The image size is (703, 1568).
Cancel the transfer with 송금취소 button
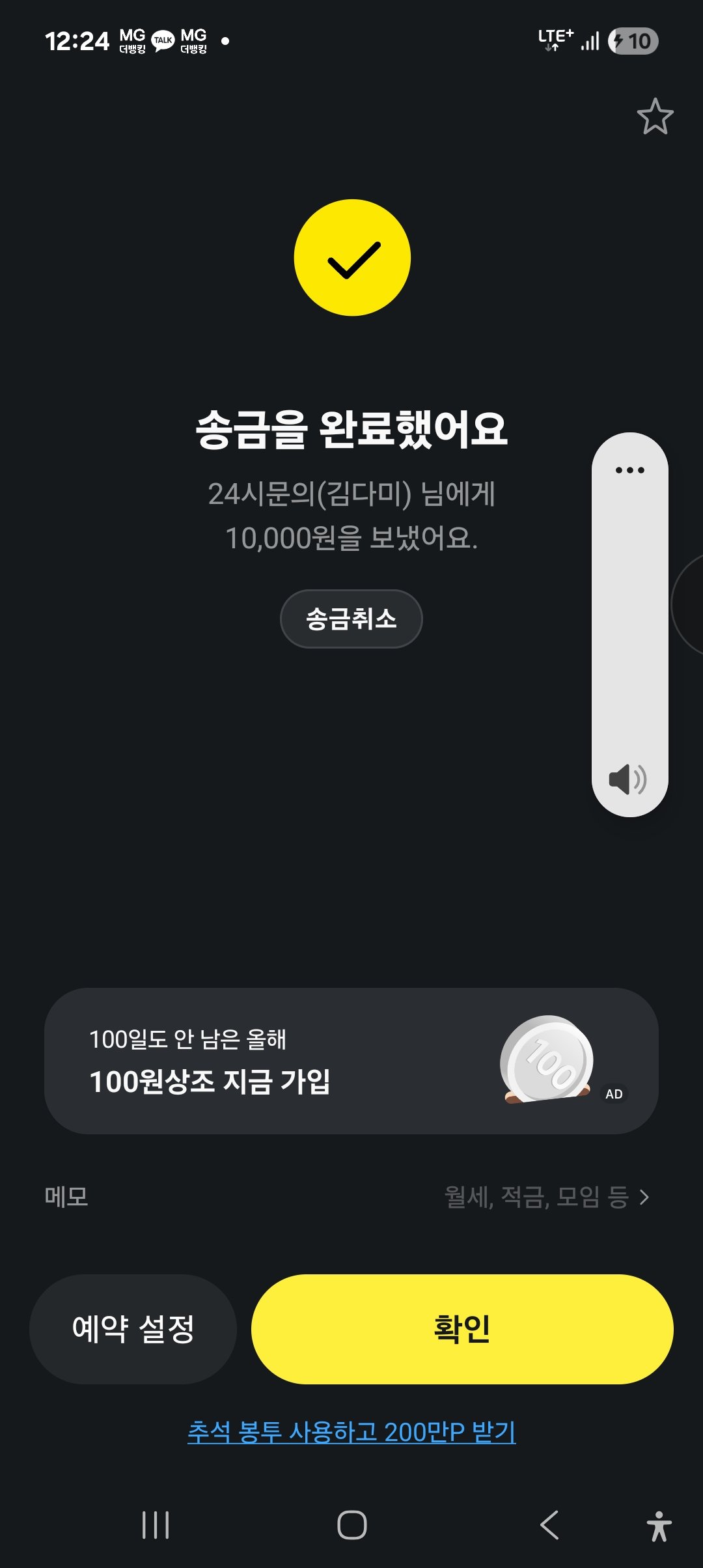351,619
